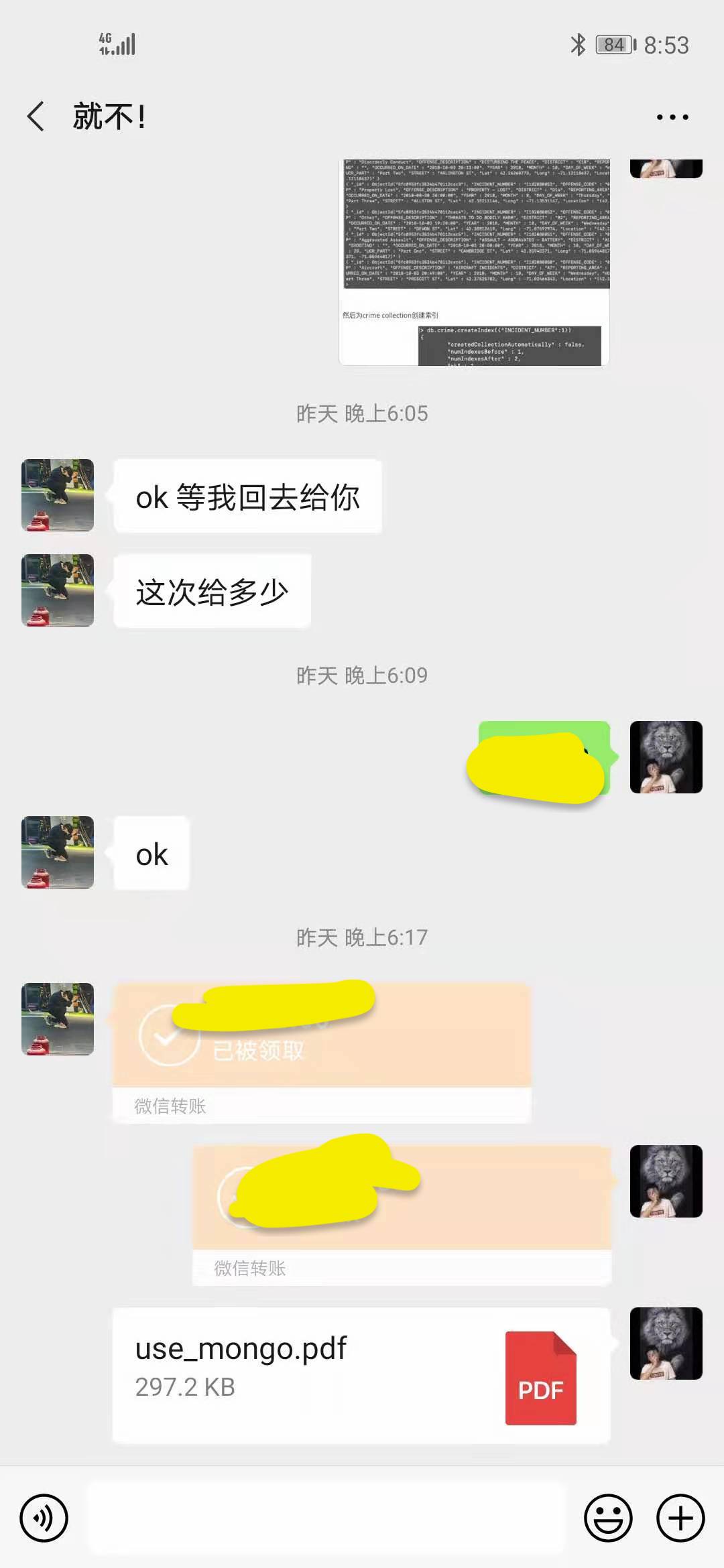Open the shared code screenshot image

point(474,261)
